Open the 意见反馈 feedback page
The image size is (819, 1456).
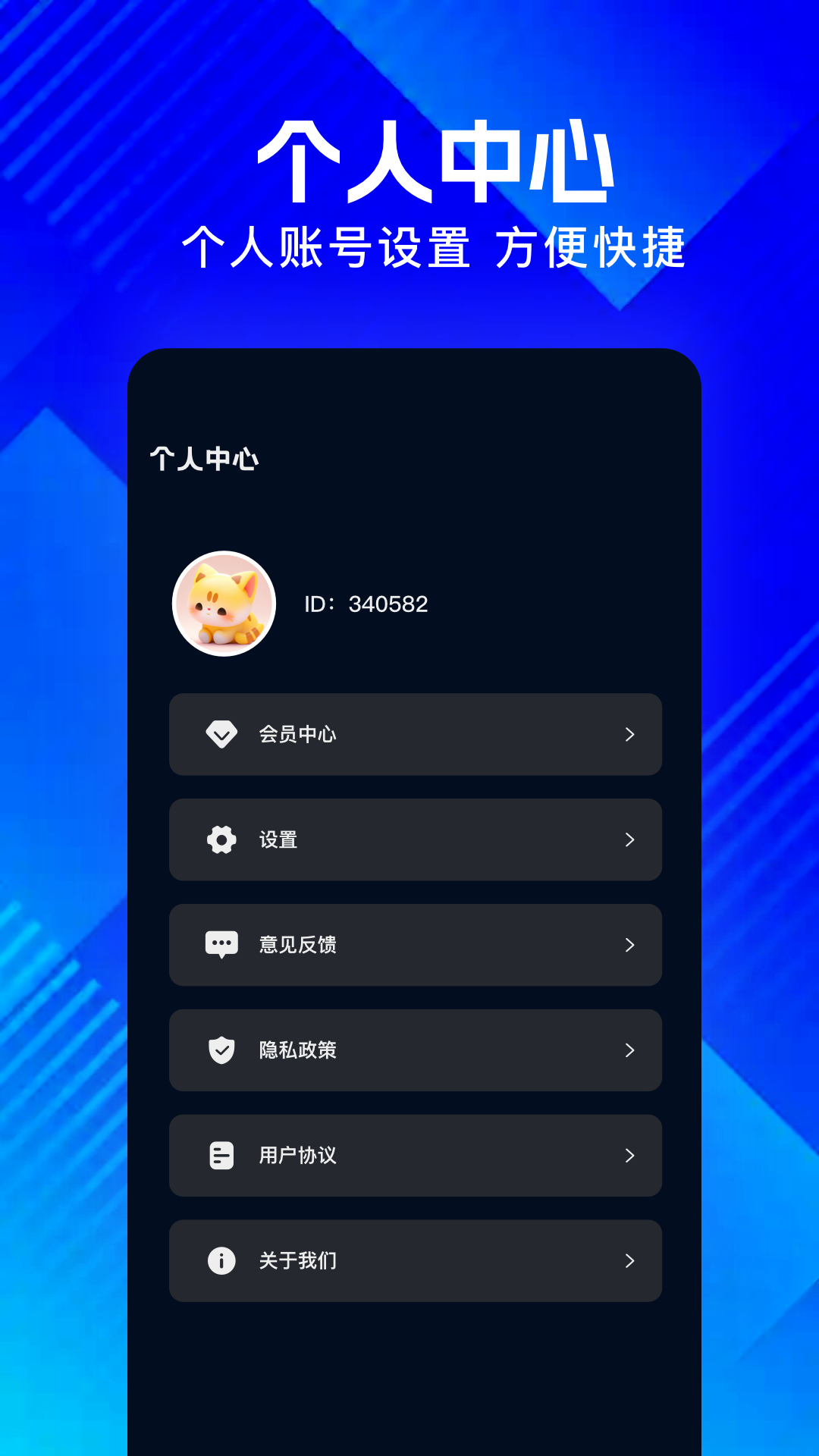[416, 945]
